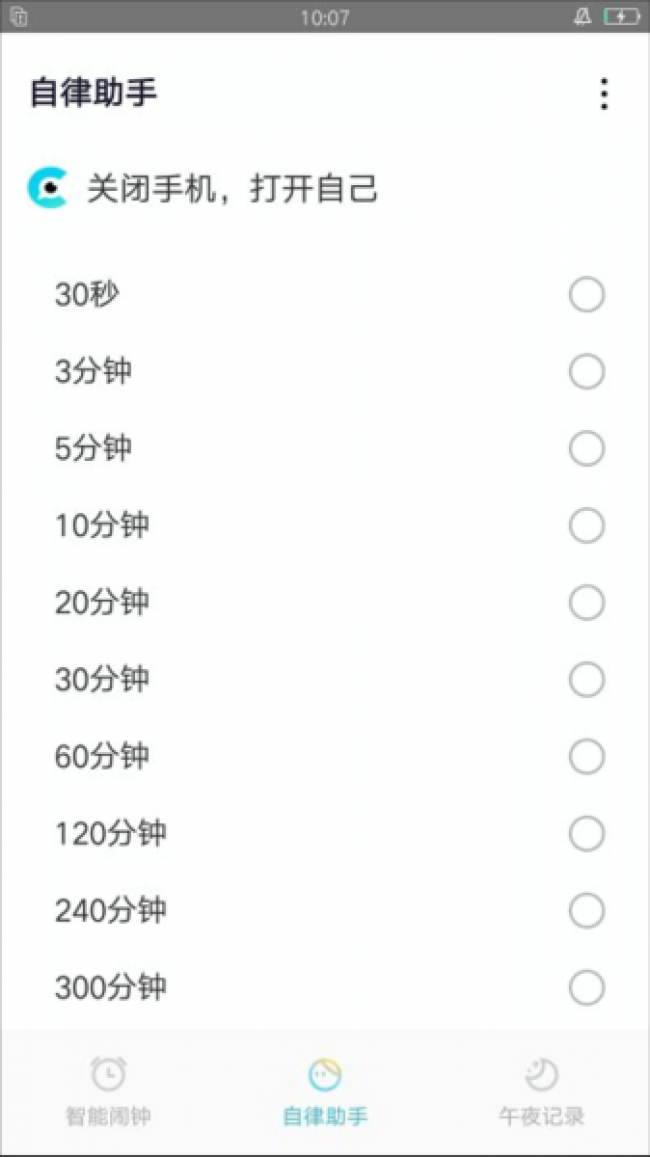Screen dimensions: 650x1157
Task: Select 240分钟 as the duration
Action: tap(586, 911)
